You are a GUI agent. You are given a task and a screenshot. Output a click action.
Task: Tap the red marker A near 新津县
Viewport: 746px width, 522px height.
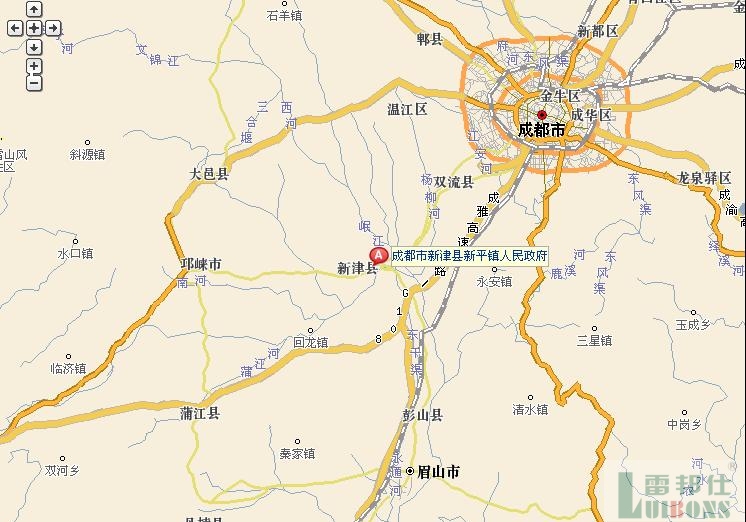(x=380, y=256)
